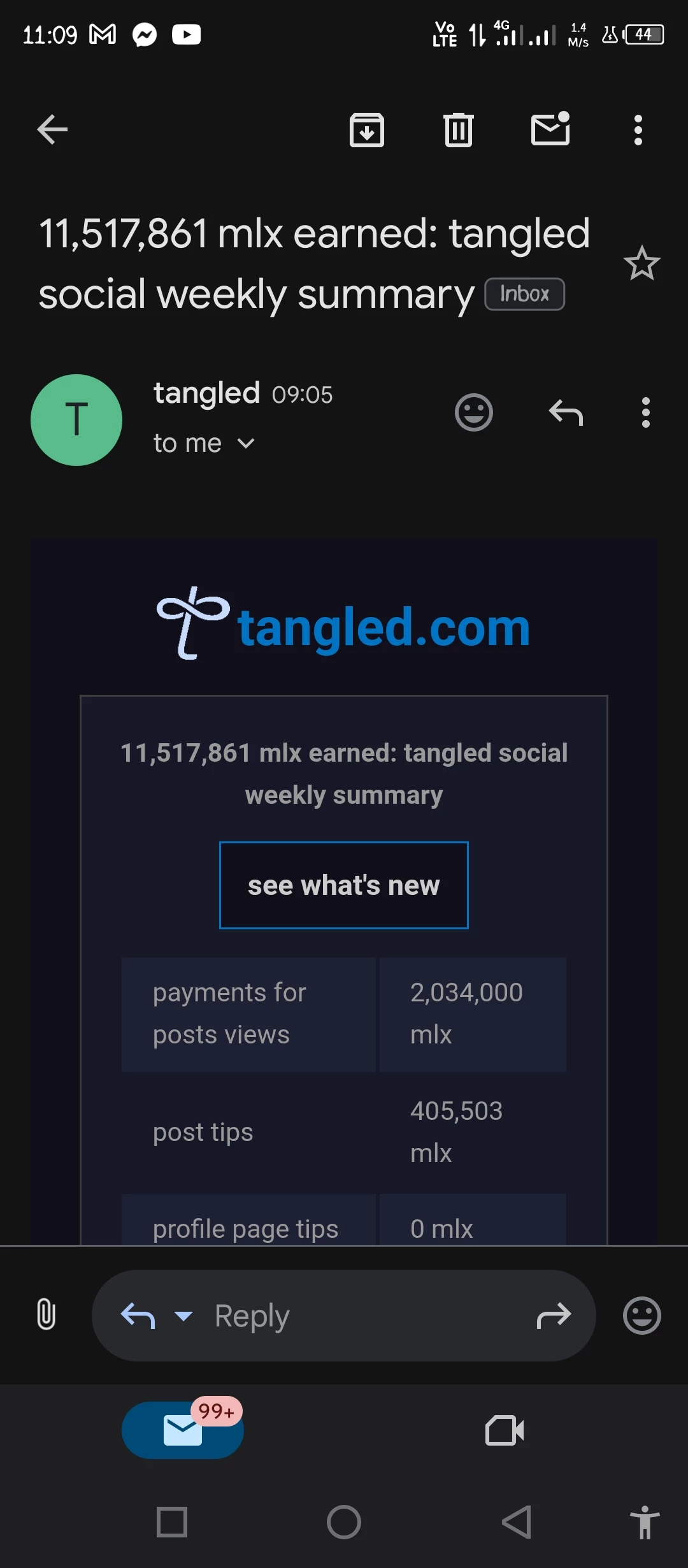Expand the 'to me' recipient details

point(204,443)
